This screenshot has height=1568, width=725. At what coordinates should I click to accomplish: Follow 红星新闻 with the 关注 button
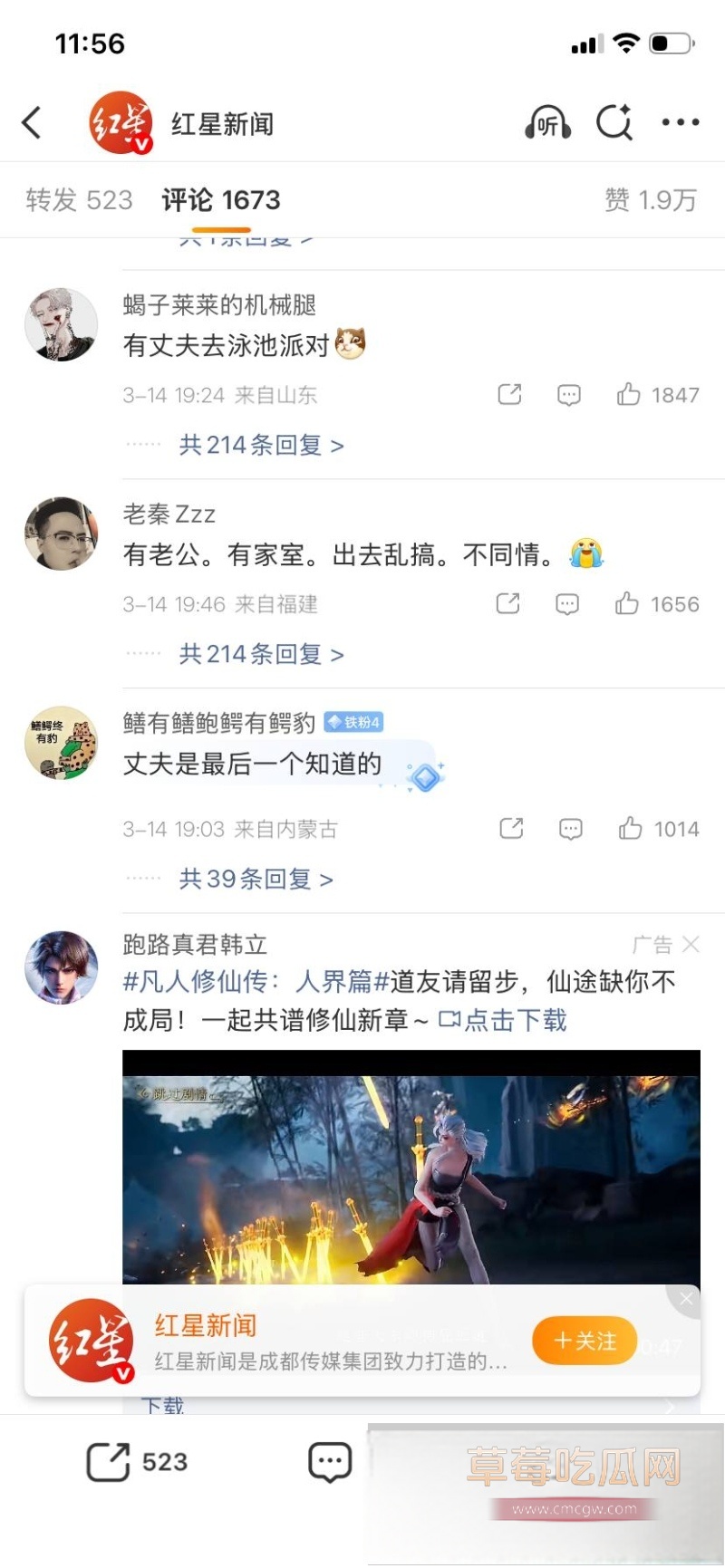pyautogui.click(x=585, y=1341)
